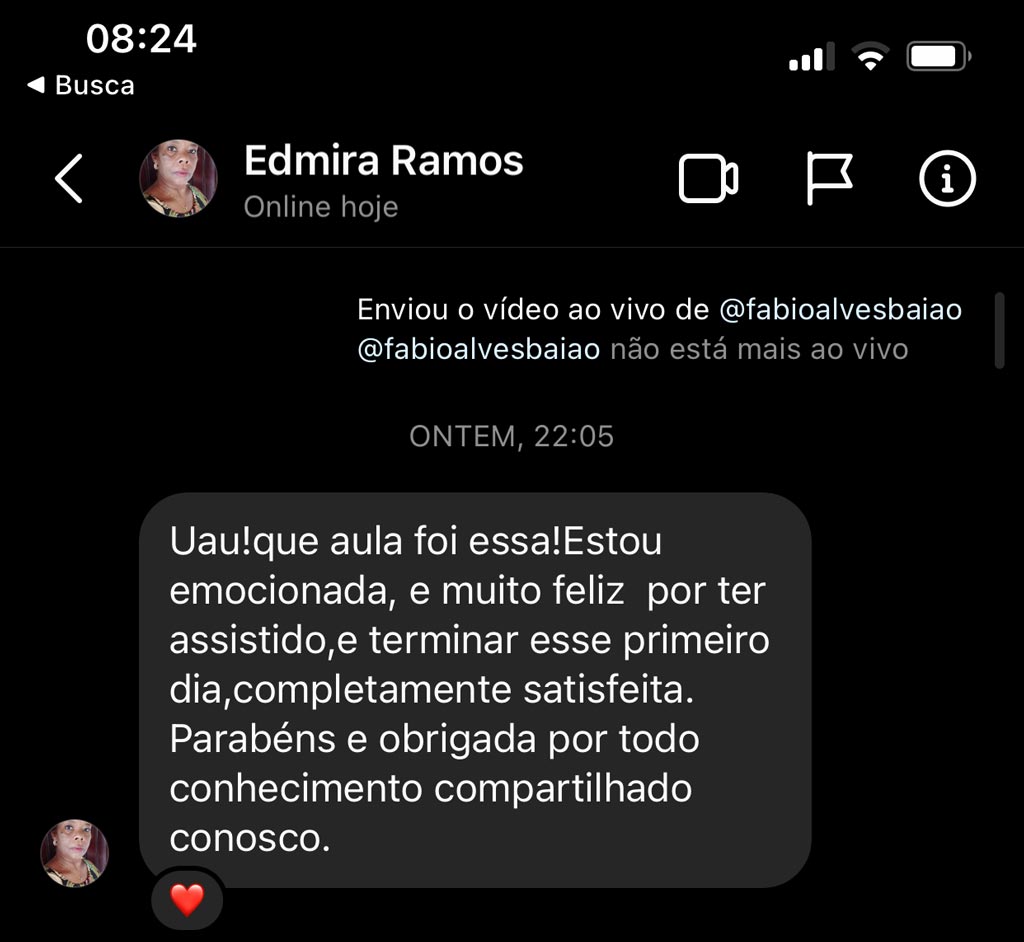Viewport: 1024px width, 942px height.
Task: Tap the flag icon
Action: pos(829,180)
